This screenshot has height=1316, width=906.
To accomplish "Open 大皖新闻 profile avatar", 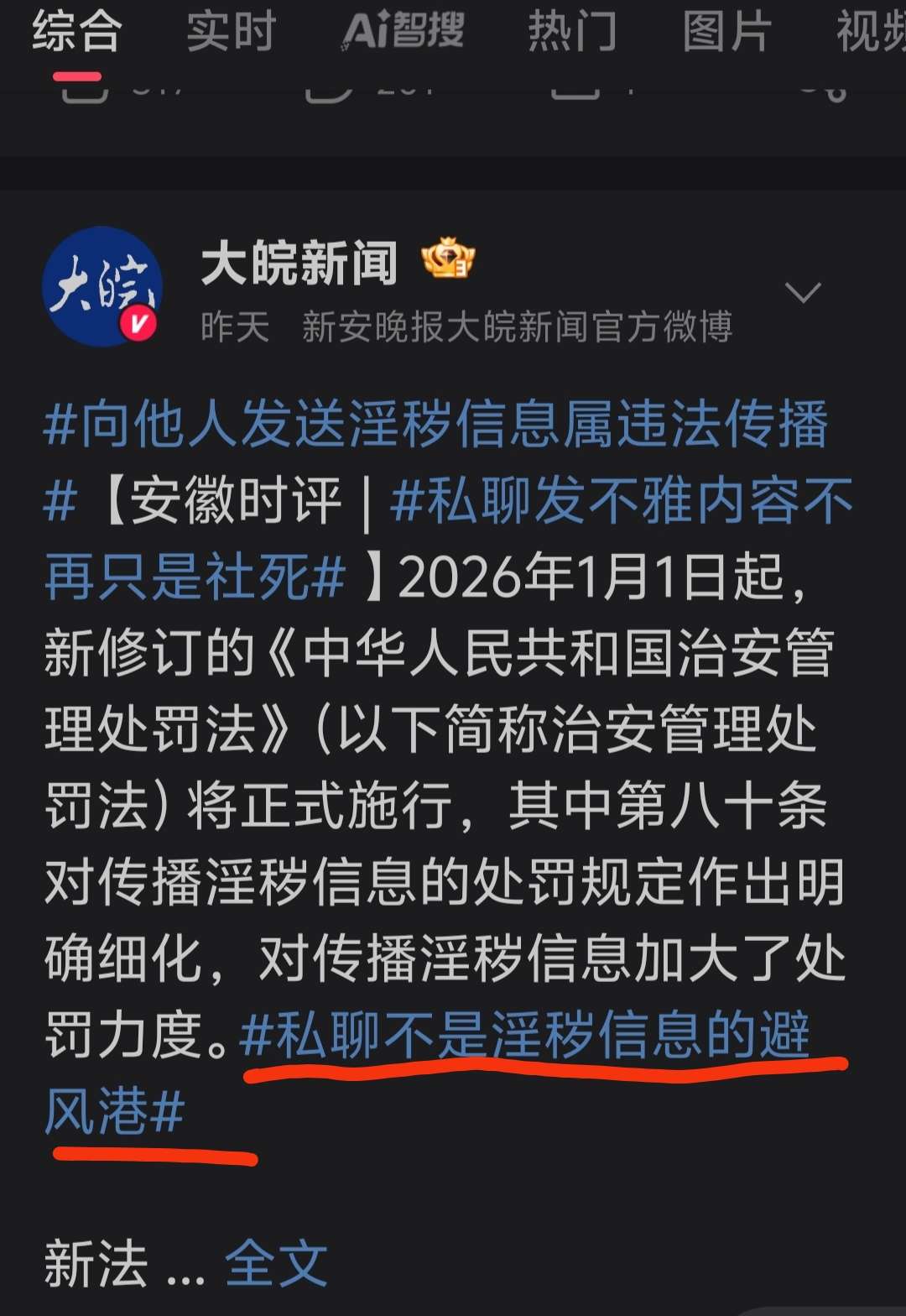I will click(102, 286).
